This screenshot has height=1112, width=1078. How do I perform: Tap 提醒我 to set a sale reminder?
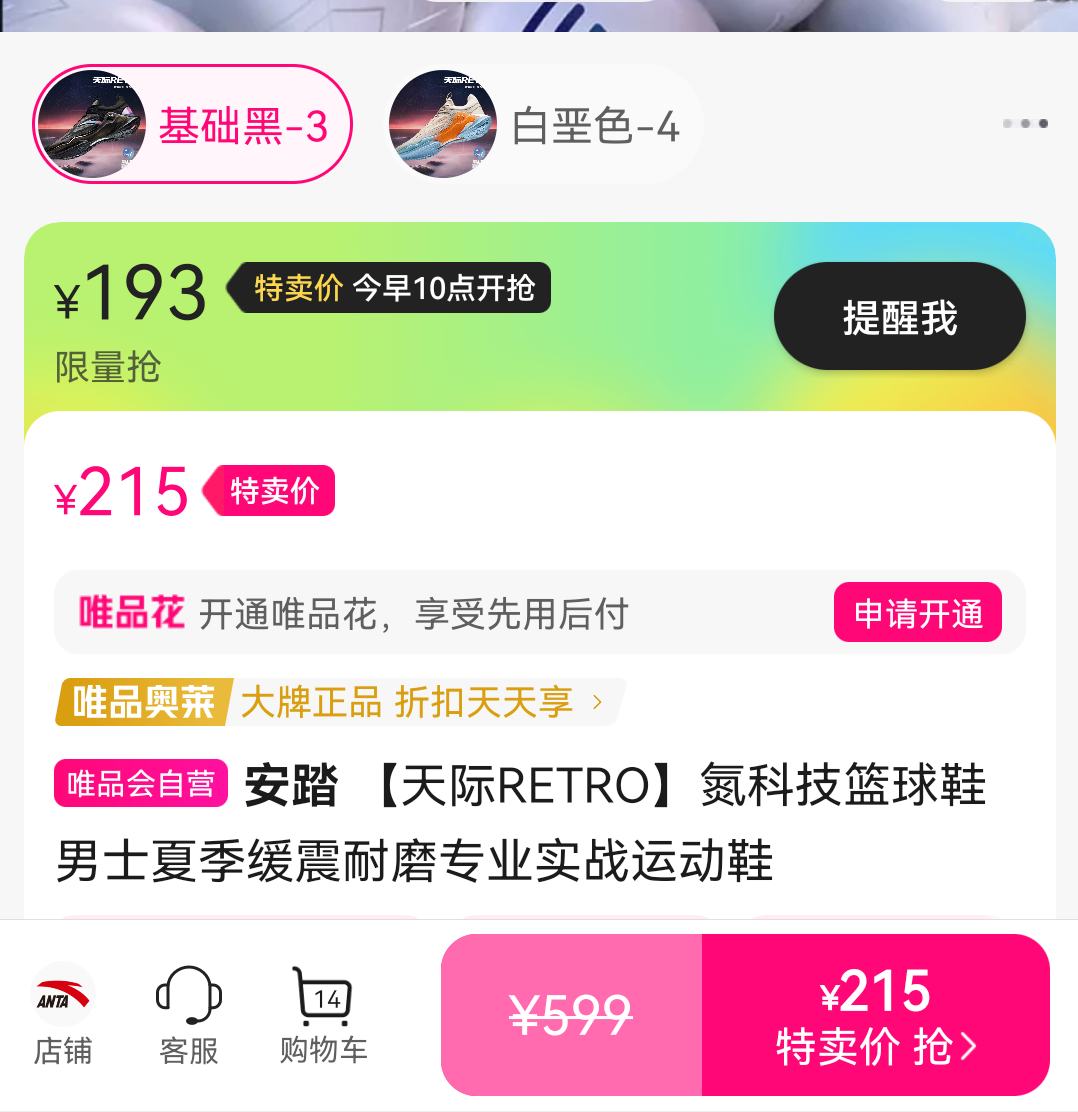point(899,317)
